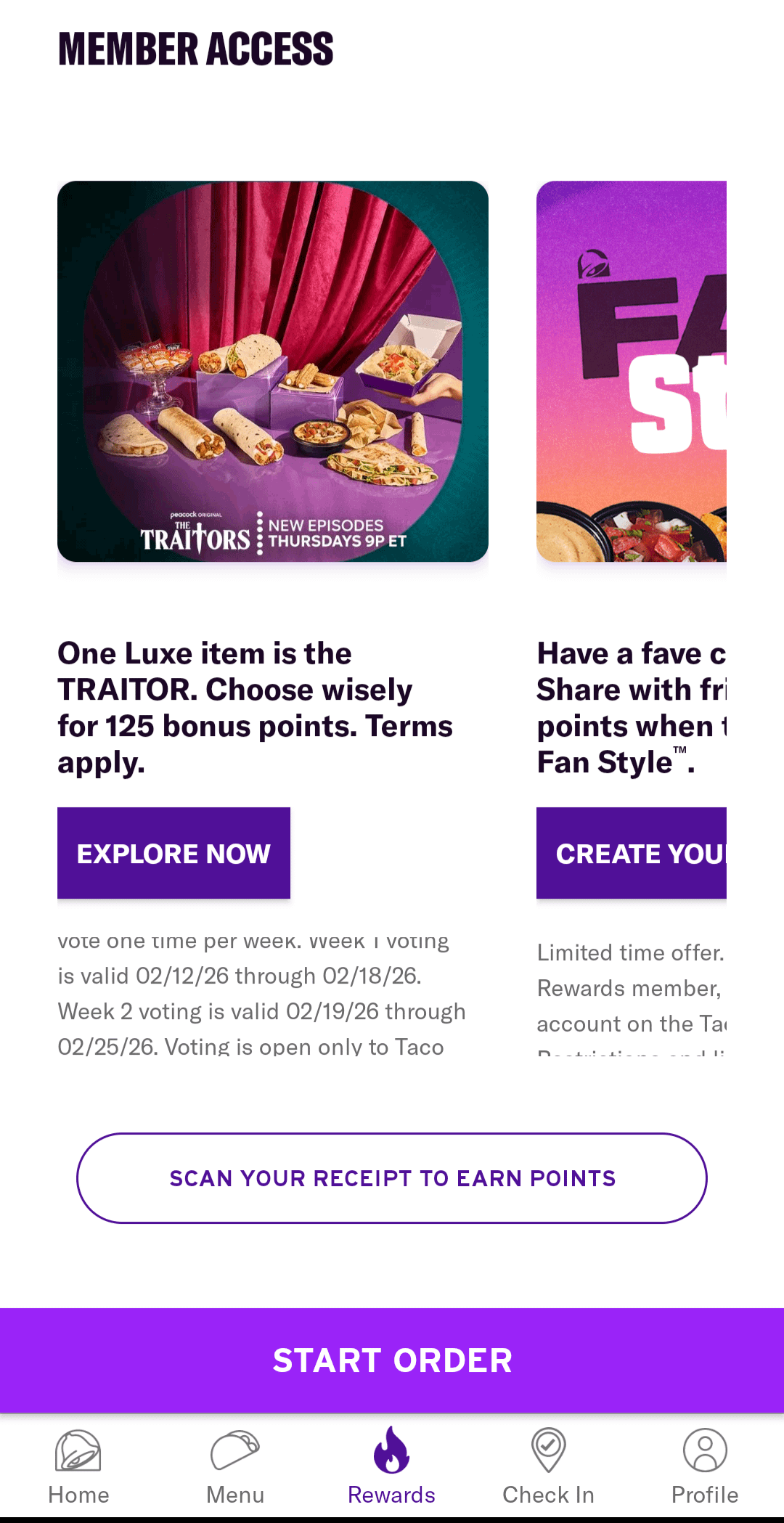Go to the Home tab
Screen dimensions: 784x1523
point(78,1465)
